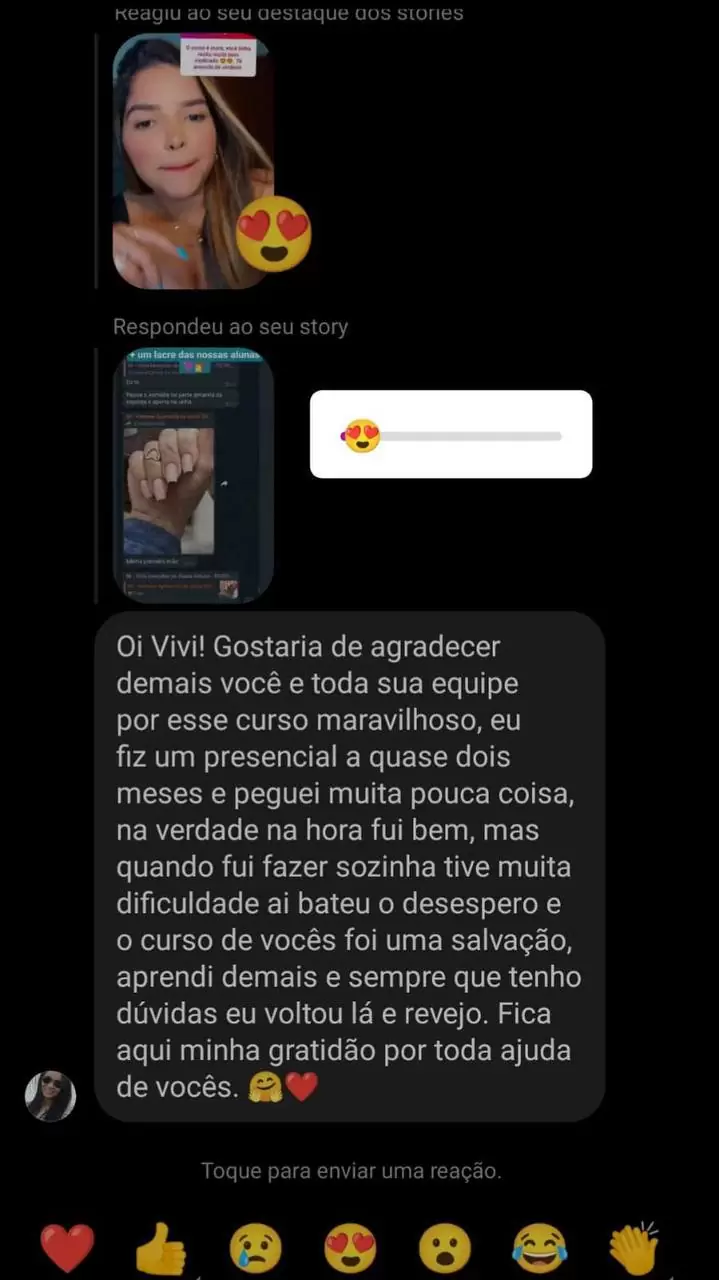The height and width of the screenshot is (1280, 719).
Task: Open the story highlight she reacted to
Action: [193, 162]
